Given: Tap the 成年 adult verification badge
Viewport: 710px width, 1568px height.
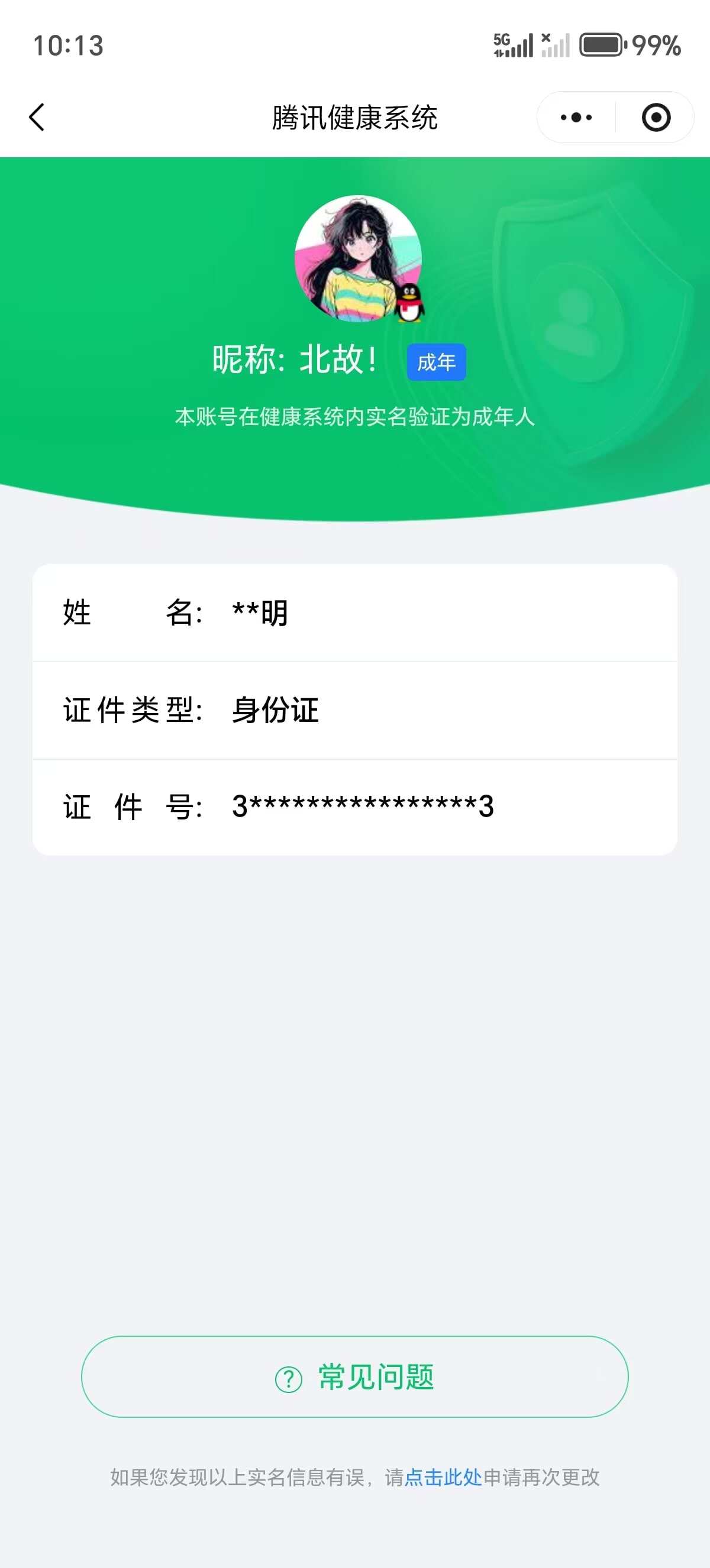Looking at the screenshot, I should [x=436, y=362].
